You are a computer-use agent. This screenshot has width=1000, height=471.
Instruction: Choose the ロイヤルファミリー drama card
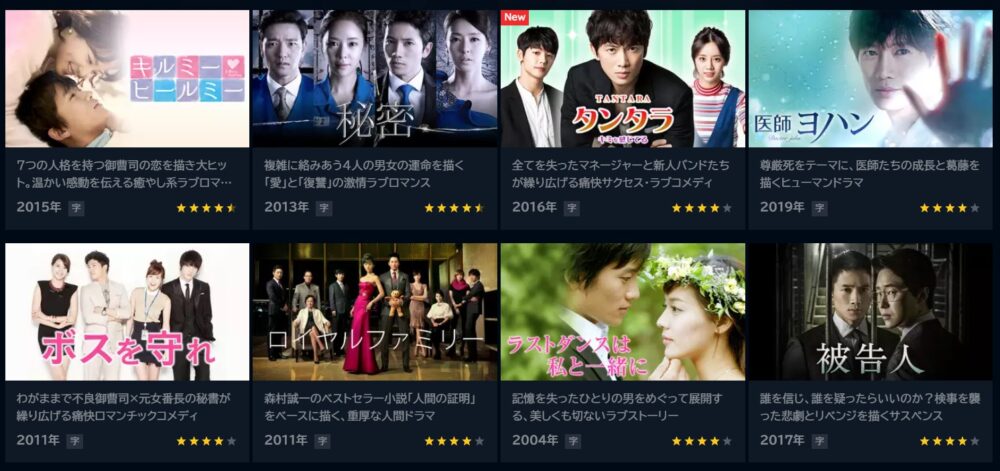click(374, 311)
